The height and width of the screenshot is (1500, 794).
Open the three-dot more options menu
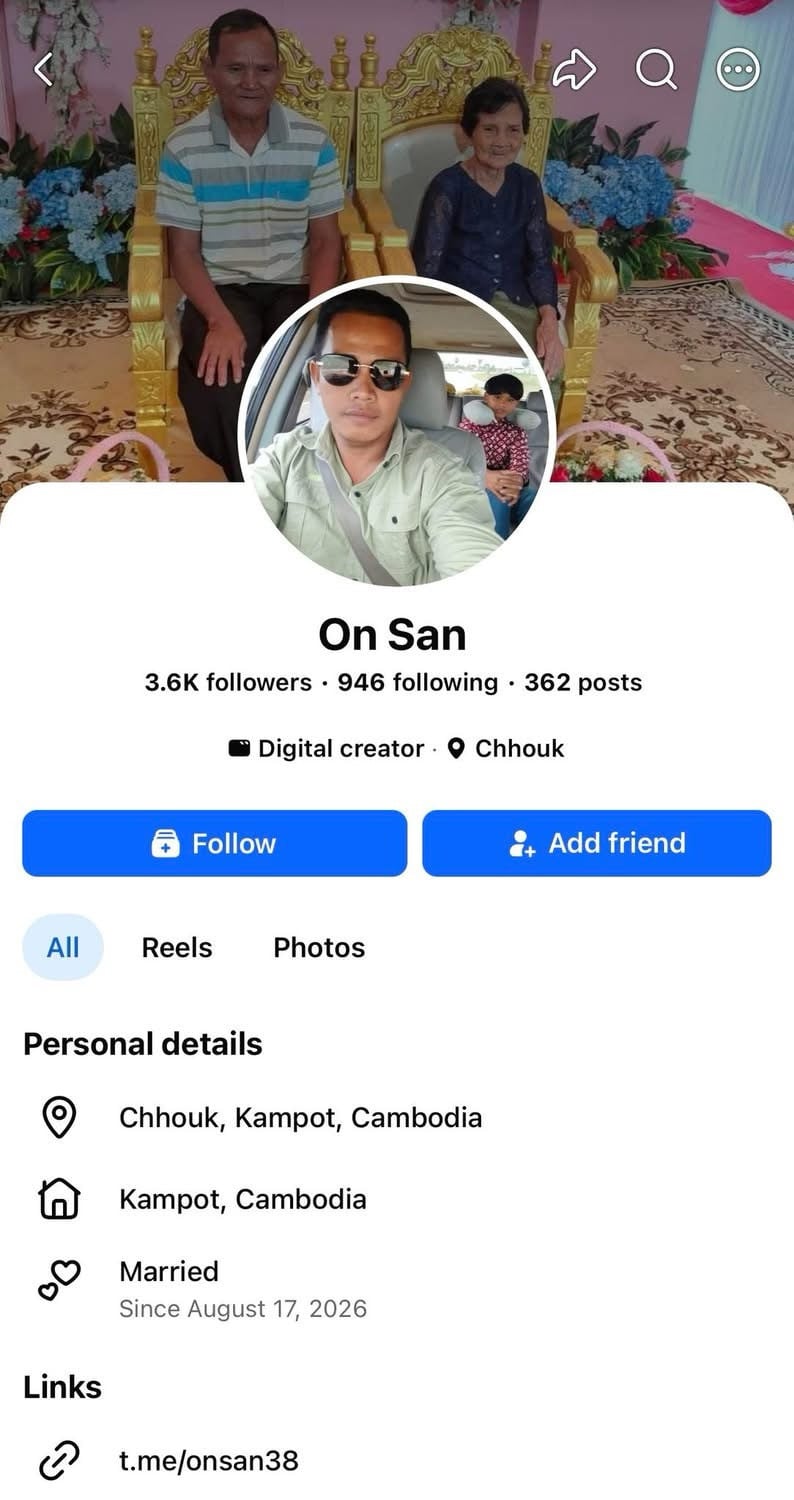[739, 69]
